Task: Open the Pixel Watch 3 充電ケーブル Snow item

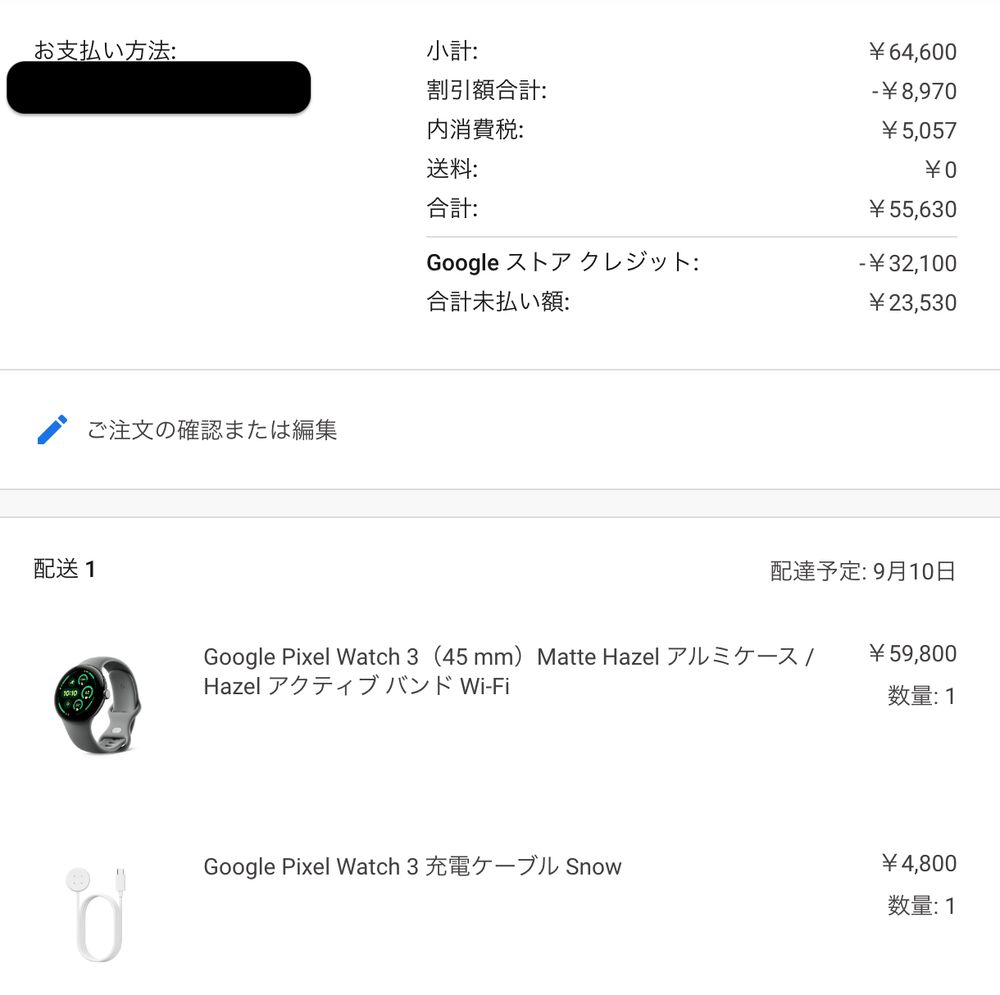Action: pyautogui.click(x=412, y=866)
